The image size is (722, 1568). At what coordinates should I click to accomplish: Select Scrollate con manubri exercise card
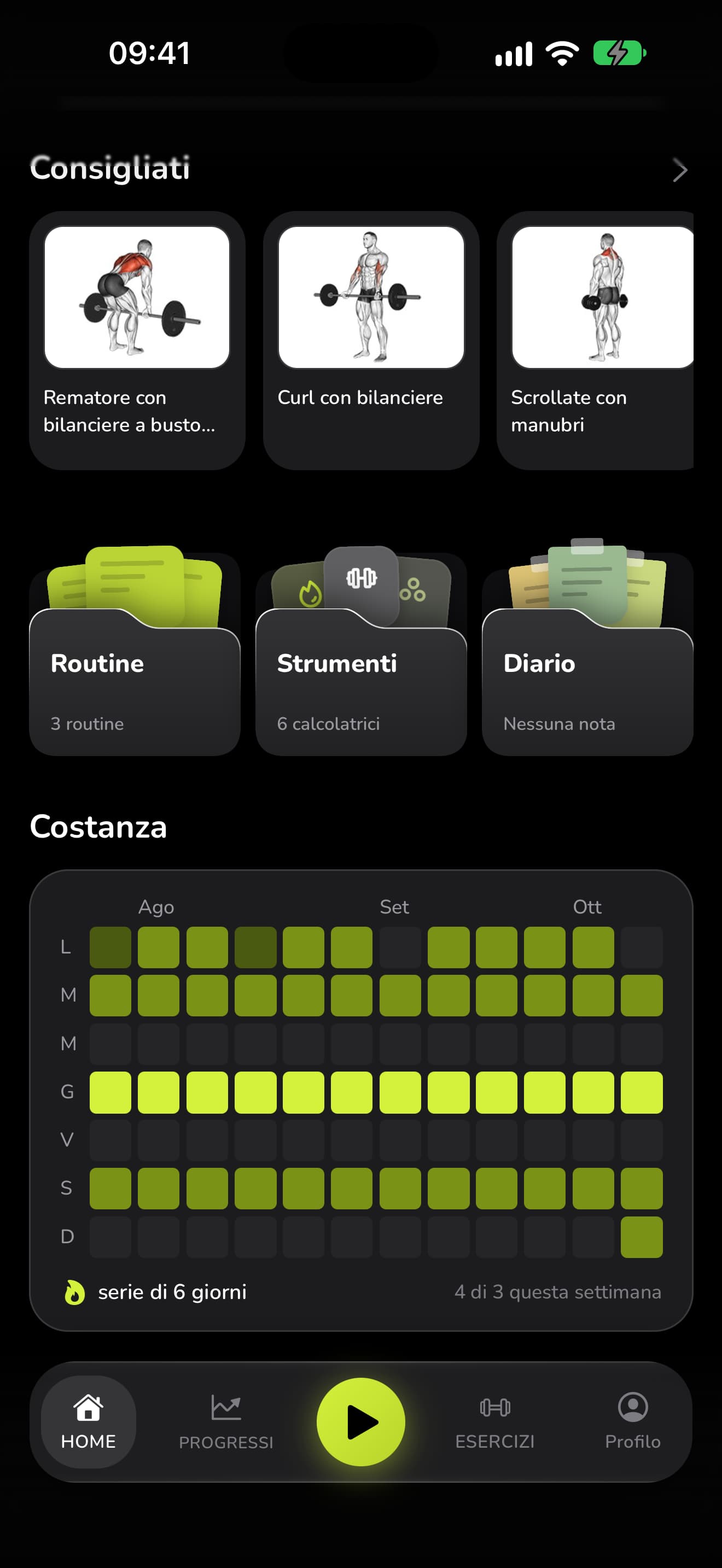(x=595, y=340)
